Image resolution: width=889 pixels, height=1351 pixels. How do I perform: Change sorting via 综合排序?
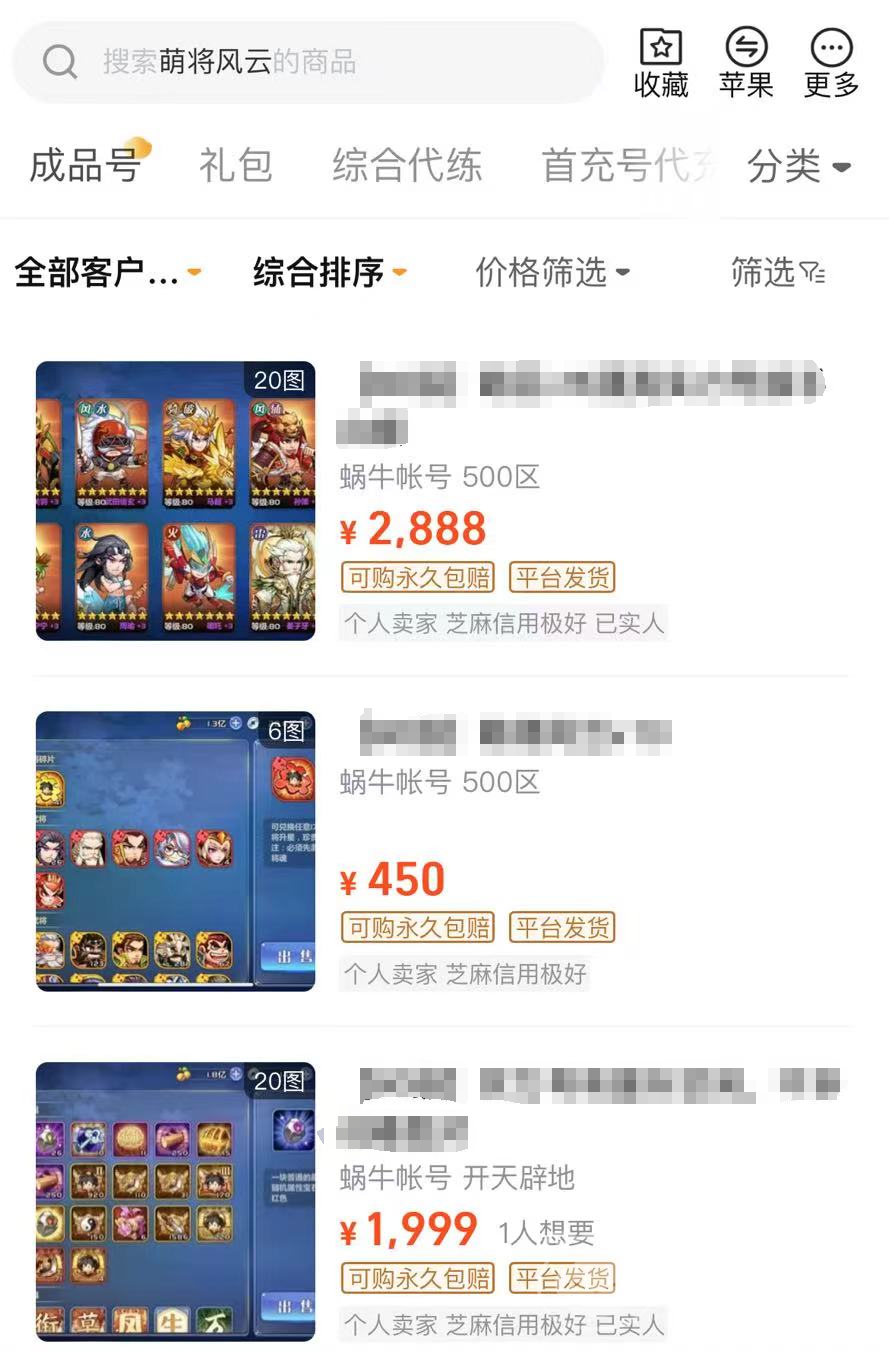coord(329,272)
